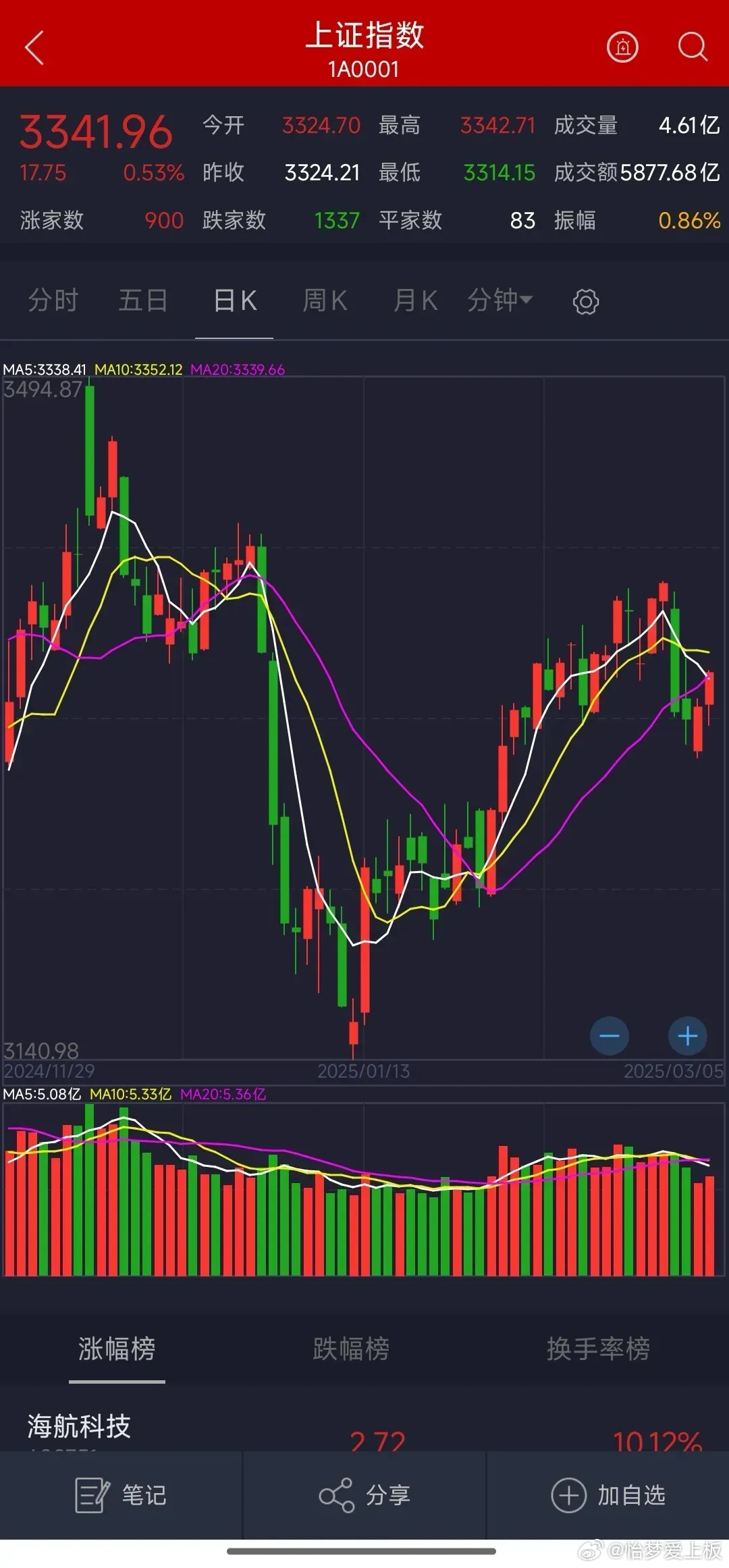Go back using the top-left arrow
This screenshot has height=1568, width=729.
click(34, 48)
